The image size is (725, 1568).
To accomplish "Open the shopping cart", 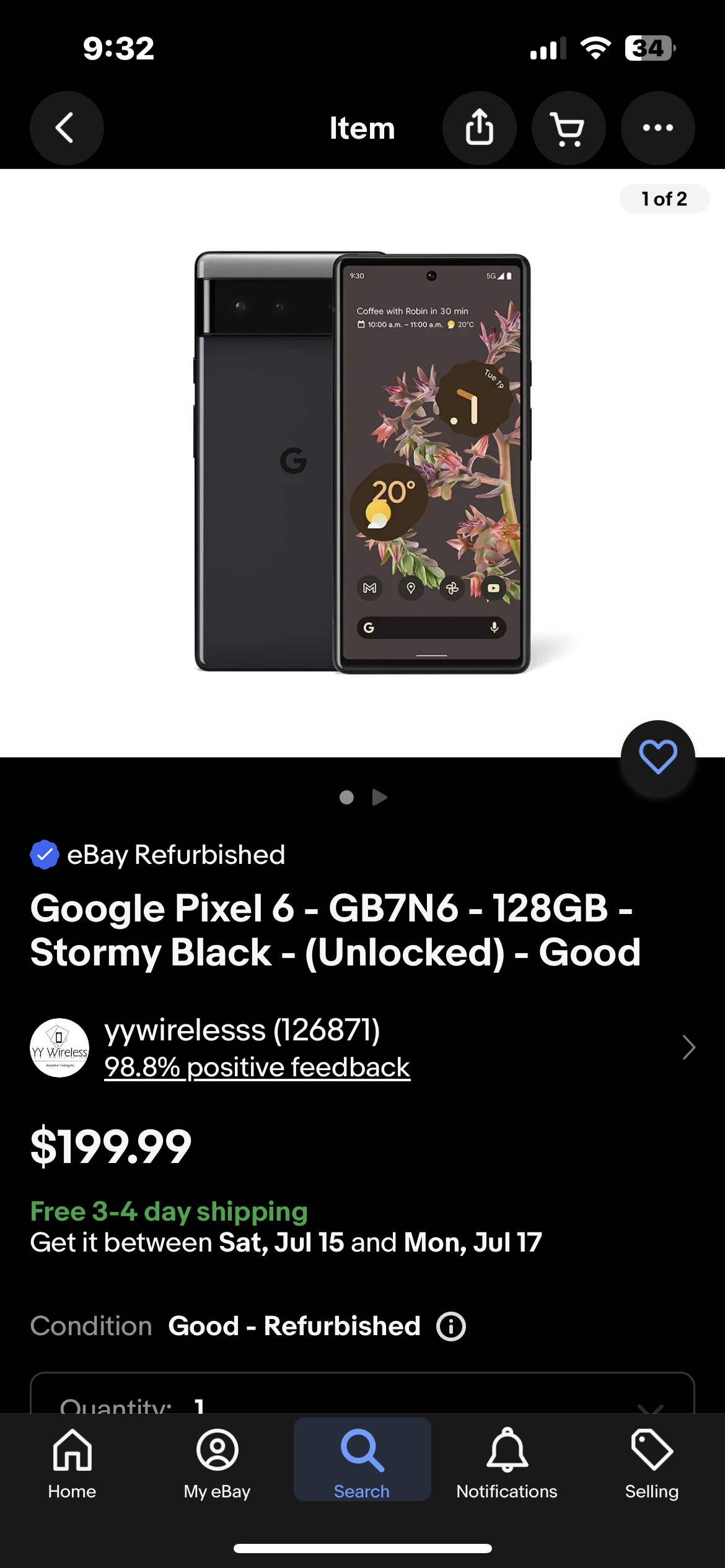I will (x=568, y=128).
